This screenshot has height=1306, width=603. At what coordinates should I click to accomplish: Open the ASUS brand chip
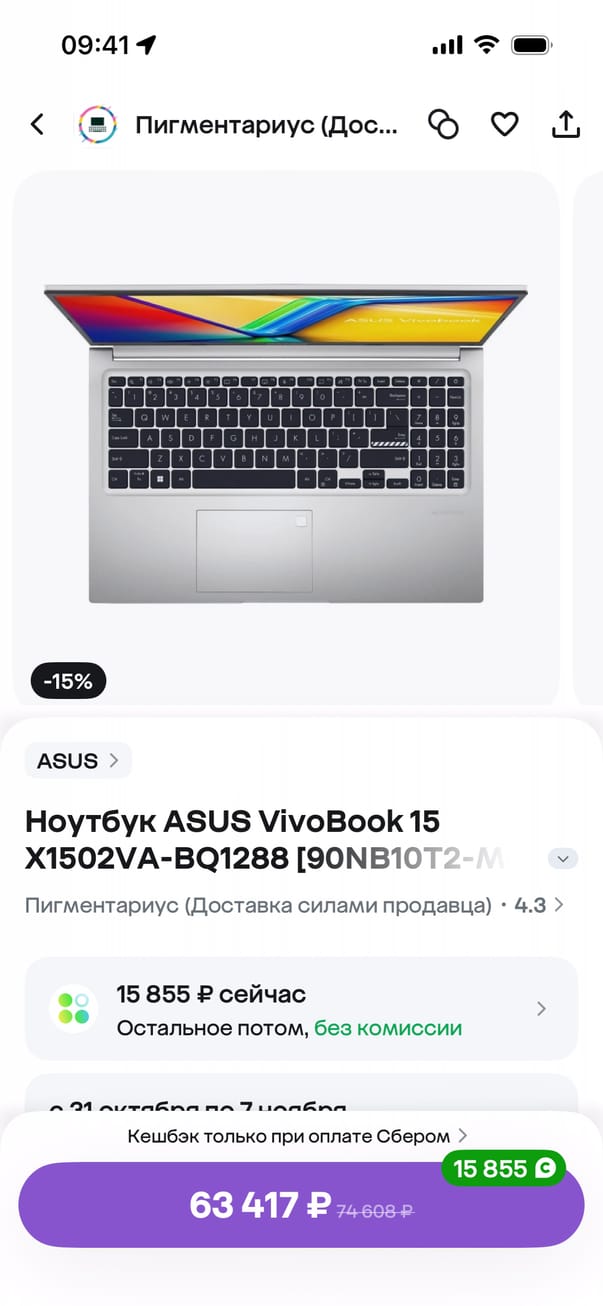click(x=78, y=761)
